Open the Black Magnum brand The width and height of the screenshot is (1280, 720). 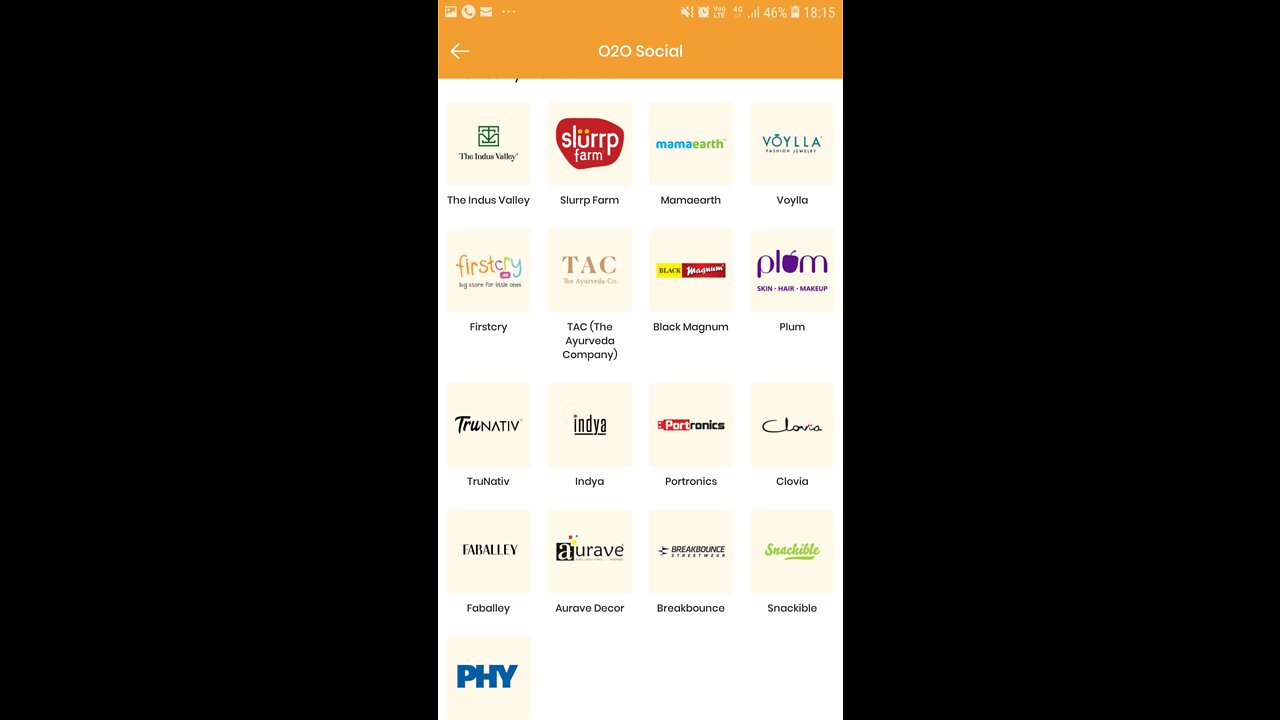[690, 270]
